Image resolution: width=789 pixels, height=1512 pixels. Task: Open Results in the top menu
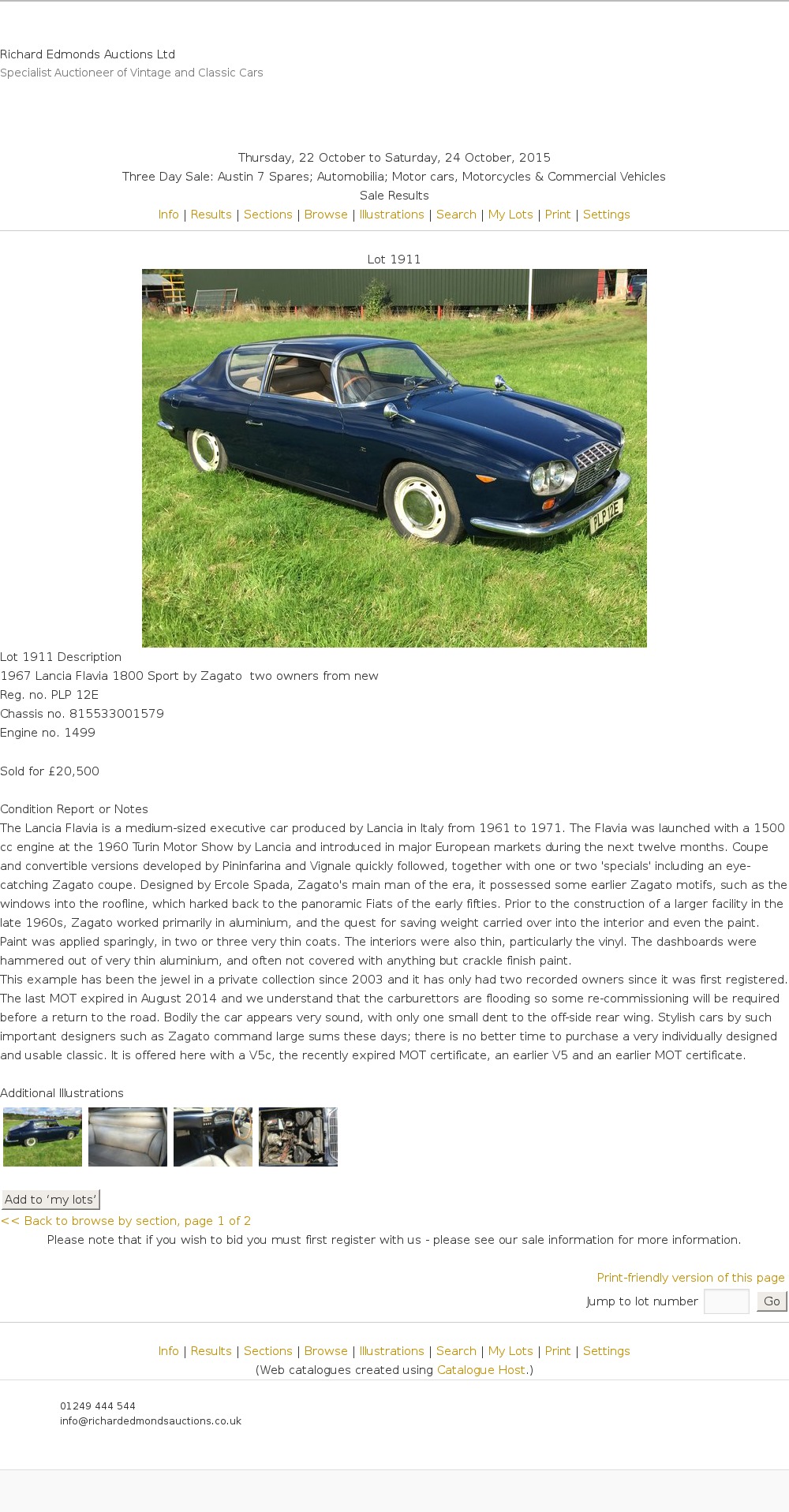click(x=211, y=215)
